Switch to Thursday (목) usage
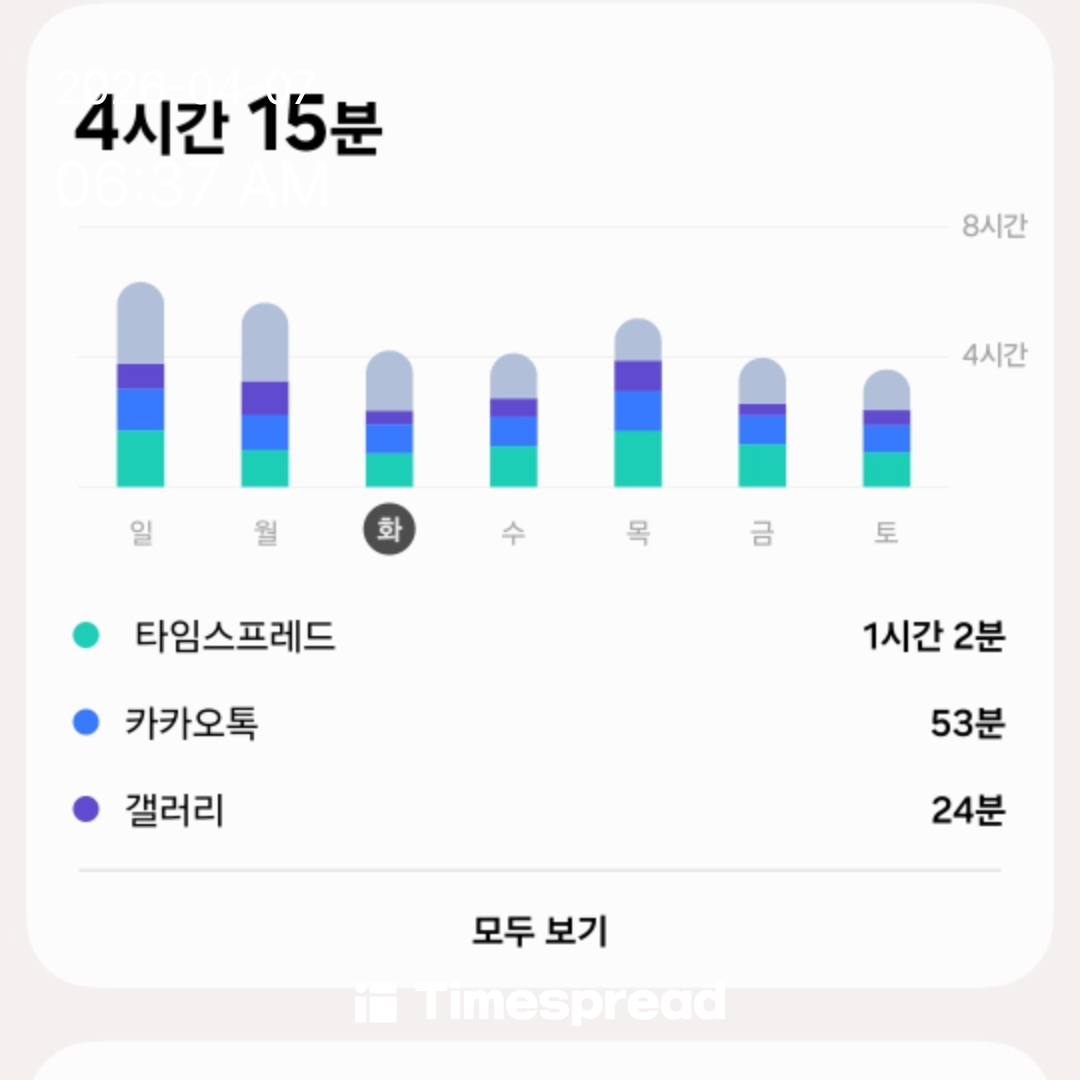 click(x=638, y=532)
